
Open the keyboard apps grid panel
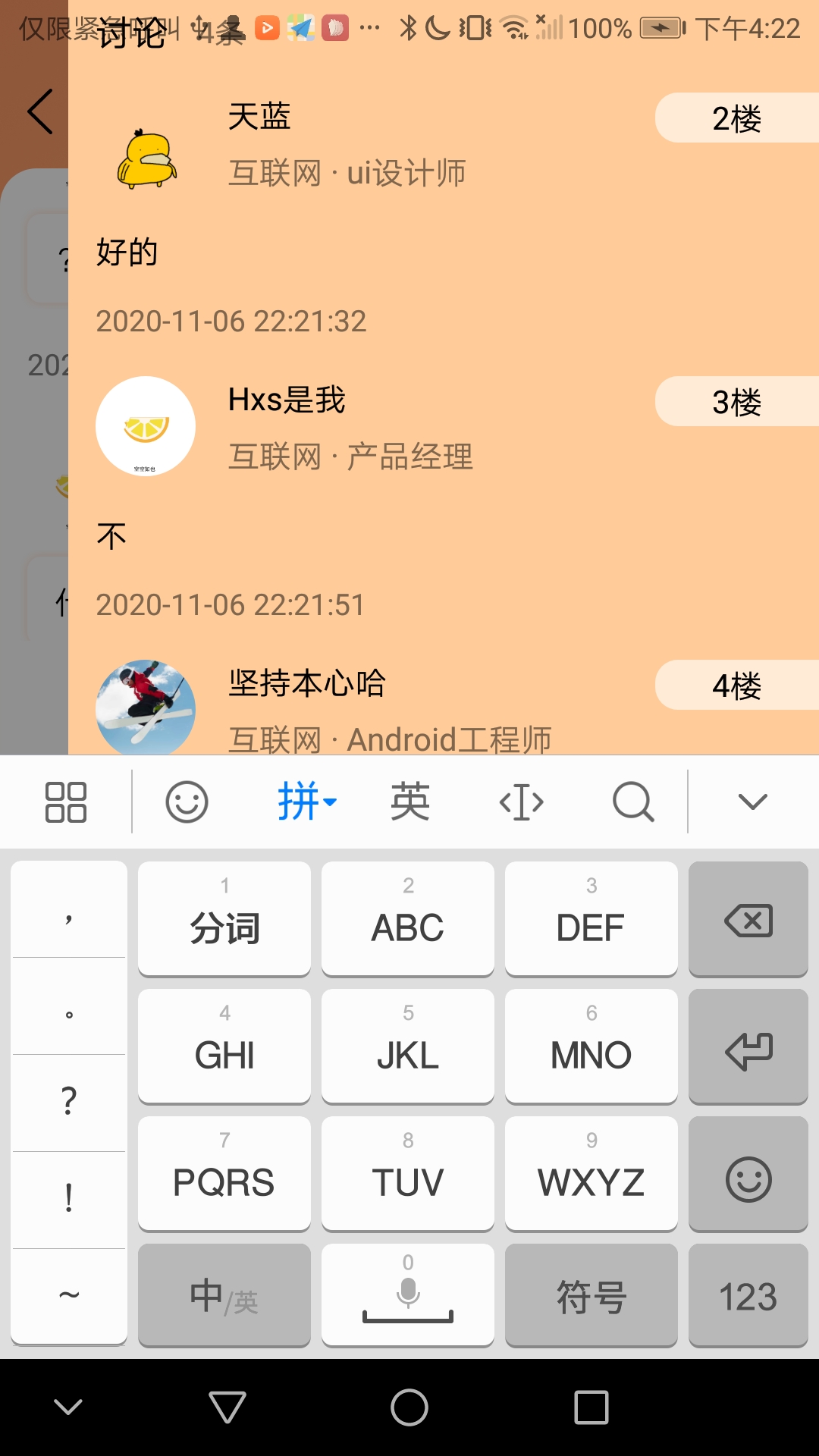(66, 801)
